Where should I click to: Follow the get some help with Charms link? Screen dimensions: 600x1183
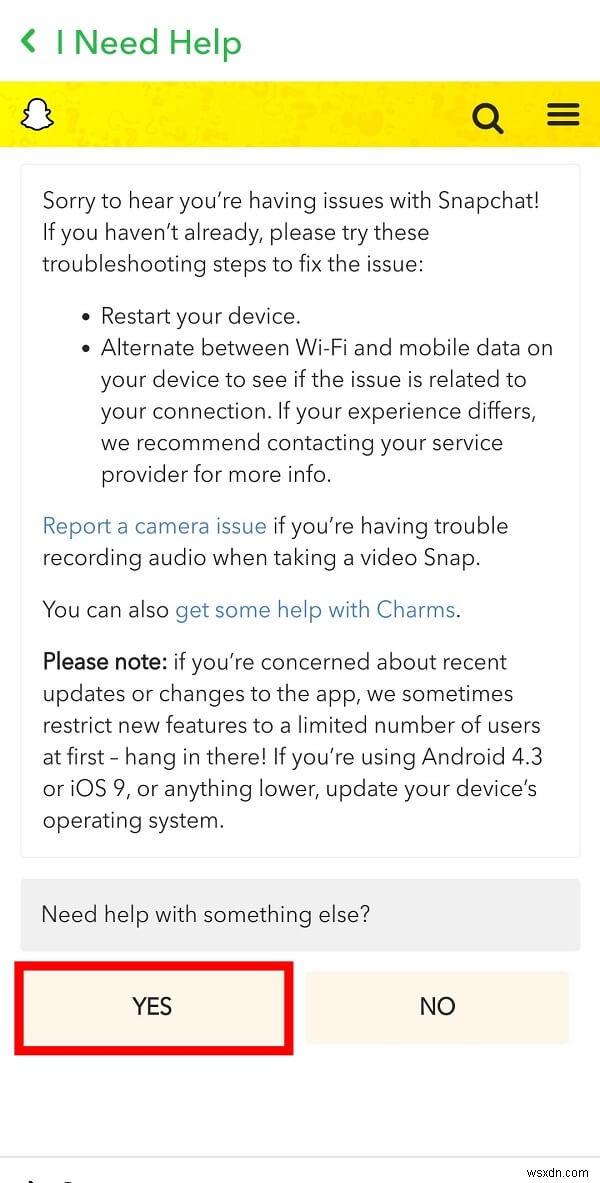[x=315, y=609]
